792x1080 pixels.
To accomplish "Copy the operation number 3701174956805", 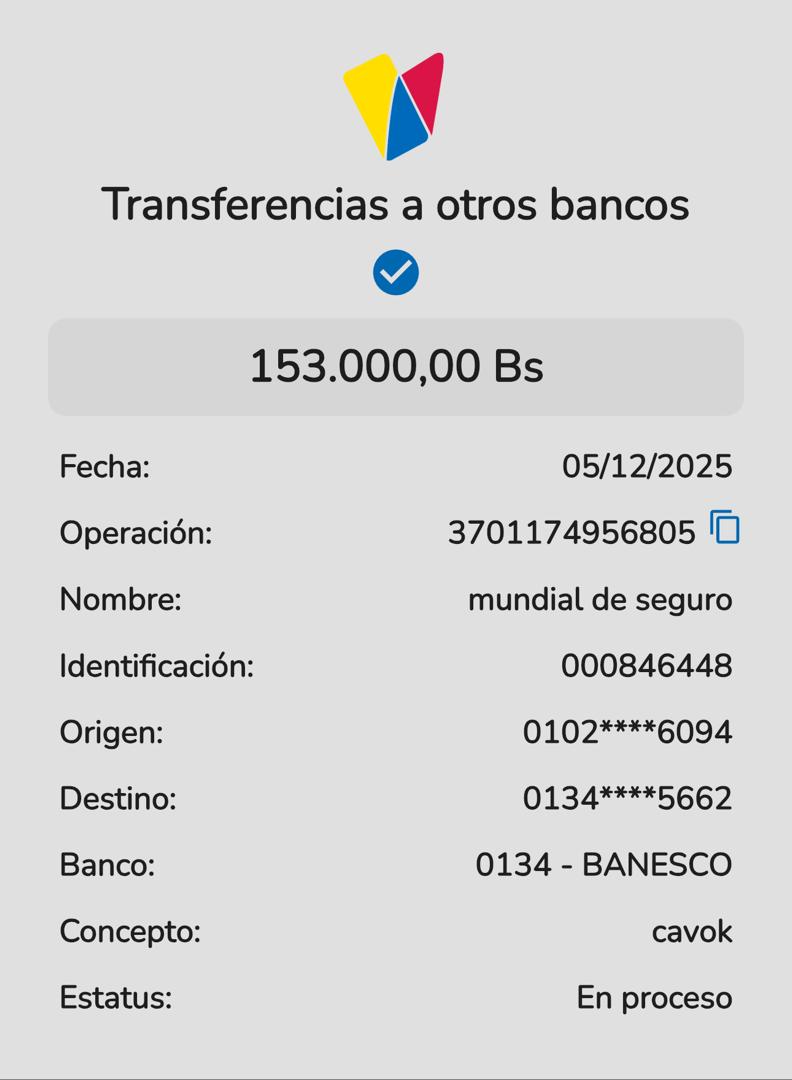I will coord(725,527).
